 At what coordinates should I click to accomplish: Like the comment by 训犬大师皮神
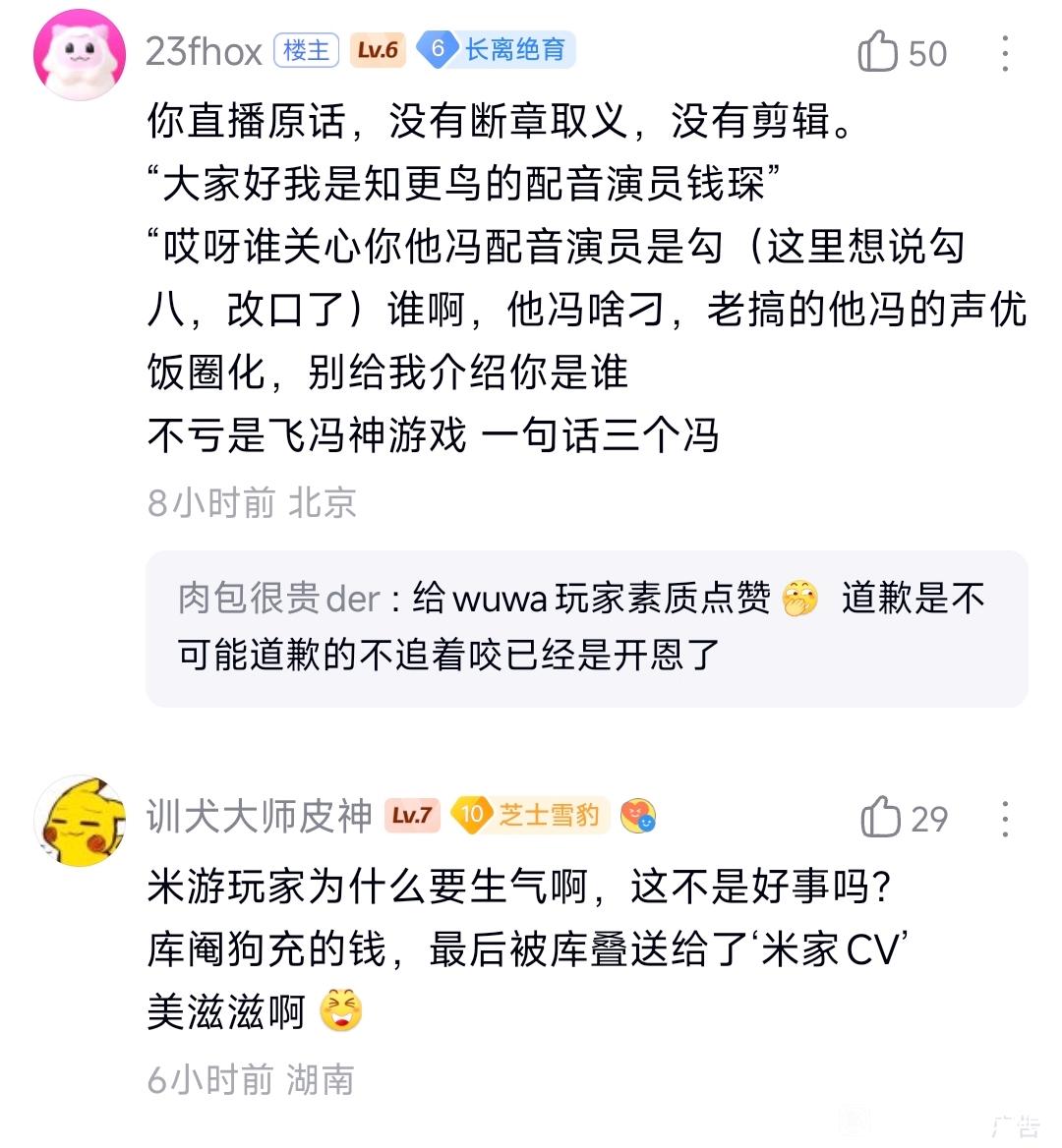point(881,818)
